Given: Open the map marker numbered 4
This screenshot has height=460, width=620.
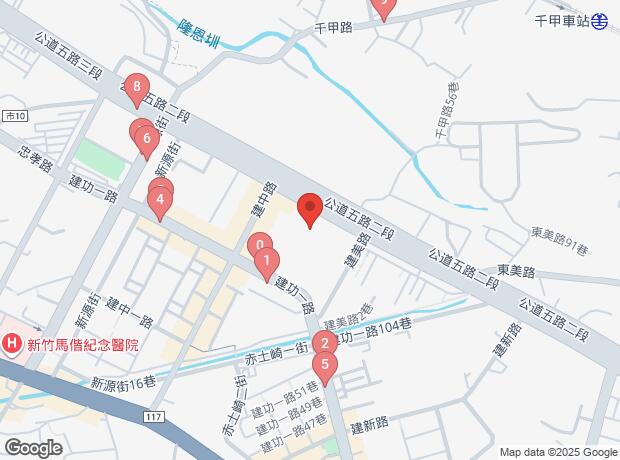Looking at the screenshot, I should tap(160, 203).
